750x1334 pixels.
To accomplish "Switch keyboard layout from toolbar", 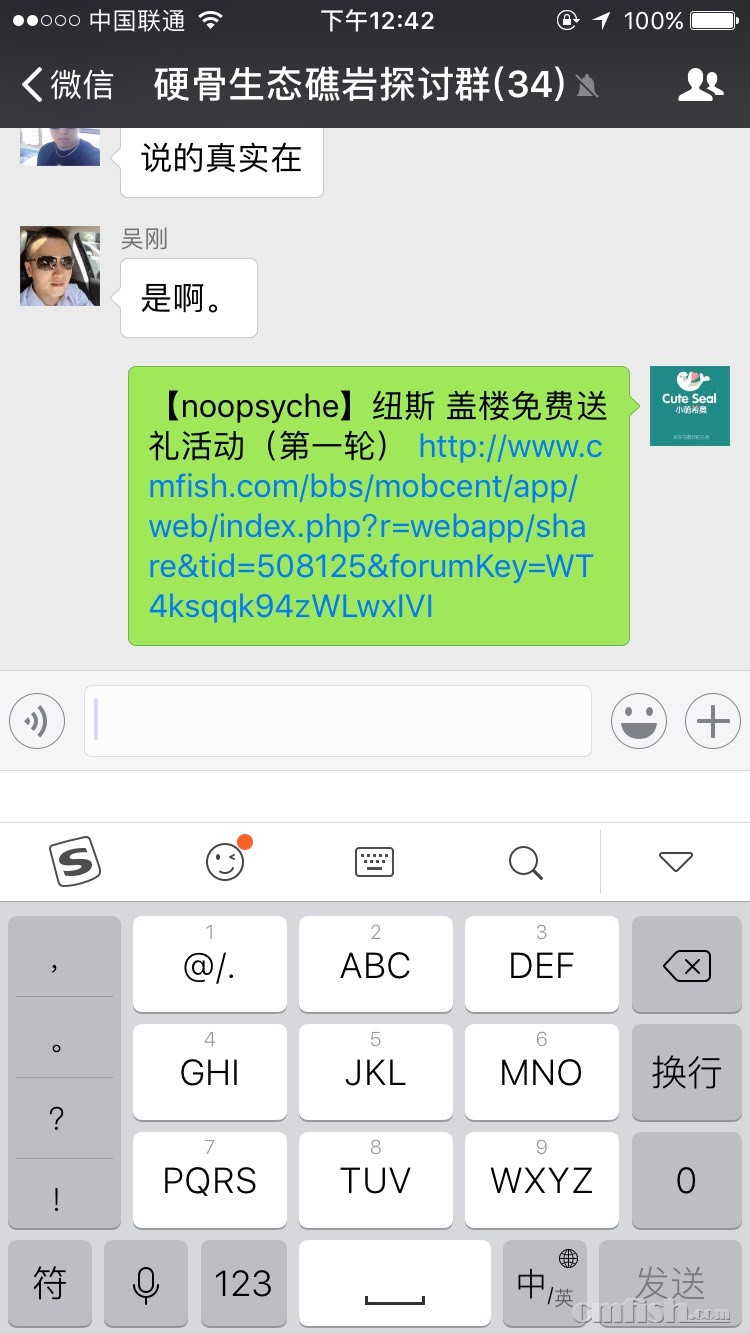I will pos(375,861).
